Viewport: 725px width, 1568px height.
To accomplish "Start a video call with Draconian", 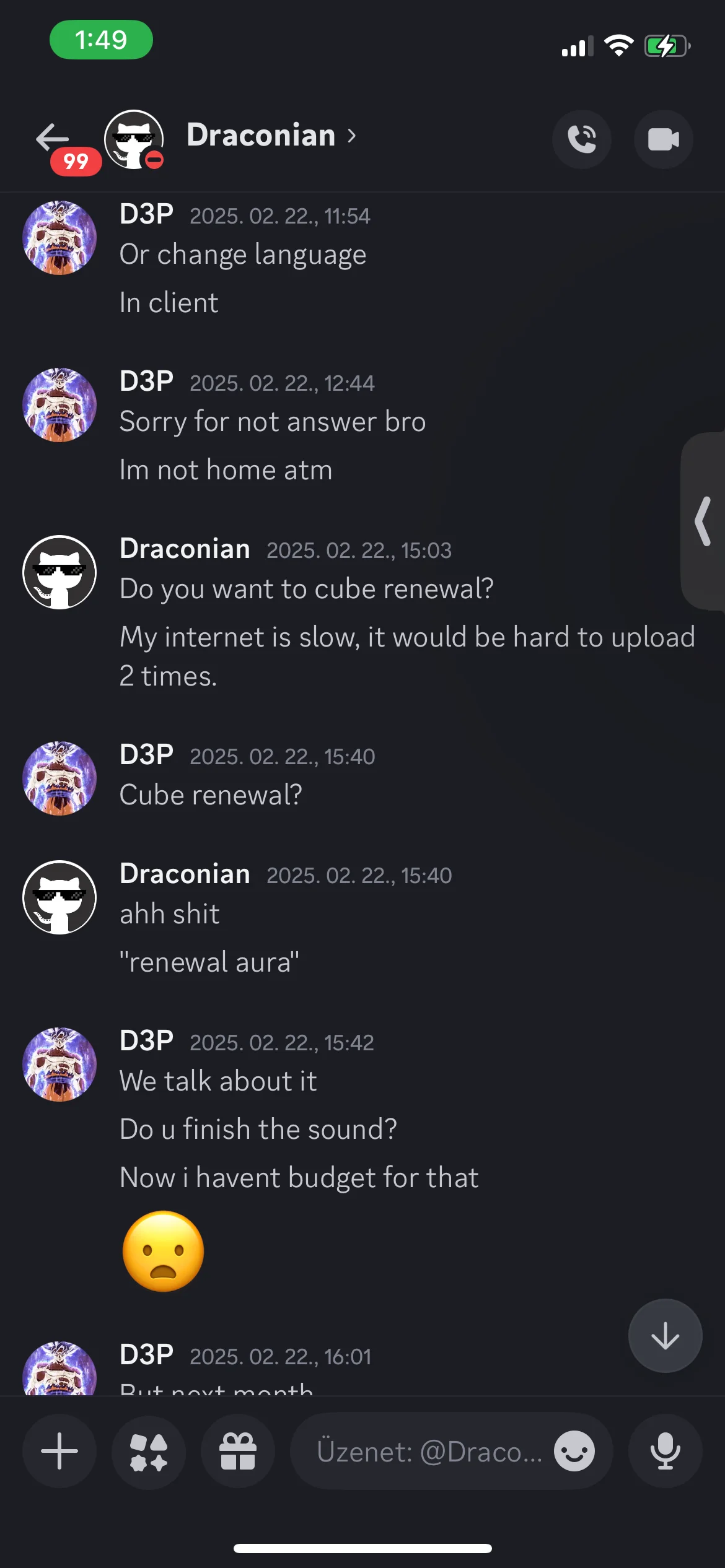I will click(663, 139).
